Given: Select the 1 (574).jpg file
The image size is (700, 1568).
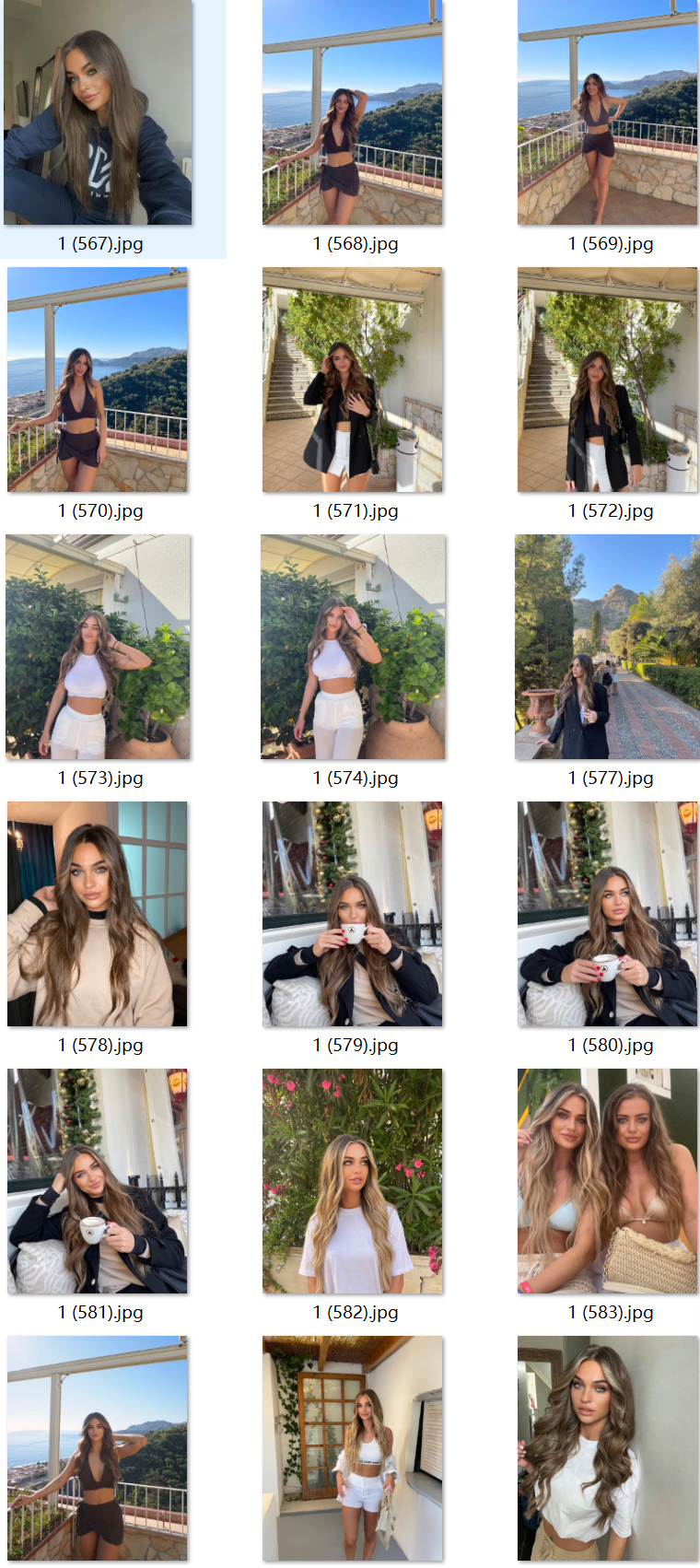Looking at the screenshot, I should pyautogui.click(x=353, y=647).
